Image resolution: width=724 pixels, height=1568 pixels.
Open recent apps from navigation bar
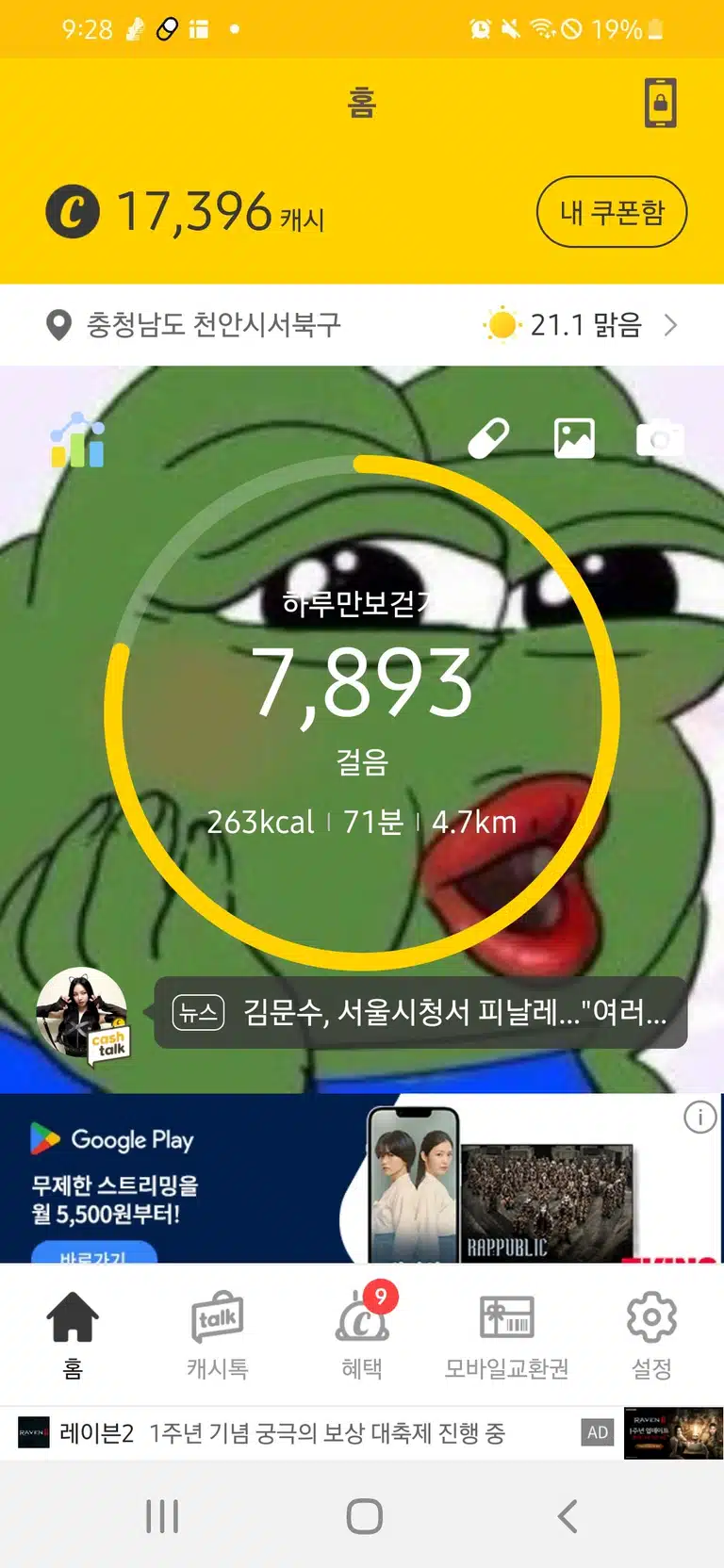[162, 1516]
